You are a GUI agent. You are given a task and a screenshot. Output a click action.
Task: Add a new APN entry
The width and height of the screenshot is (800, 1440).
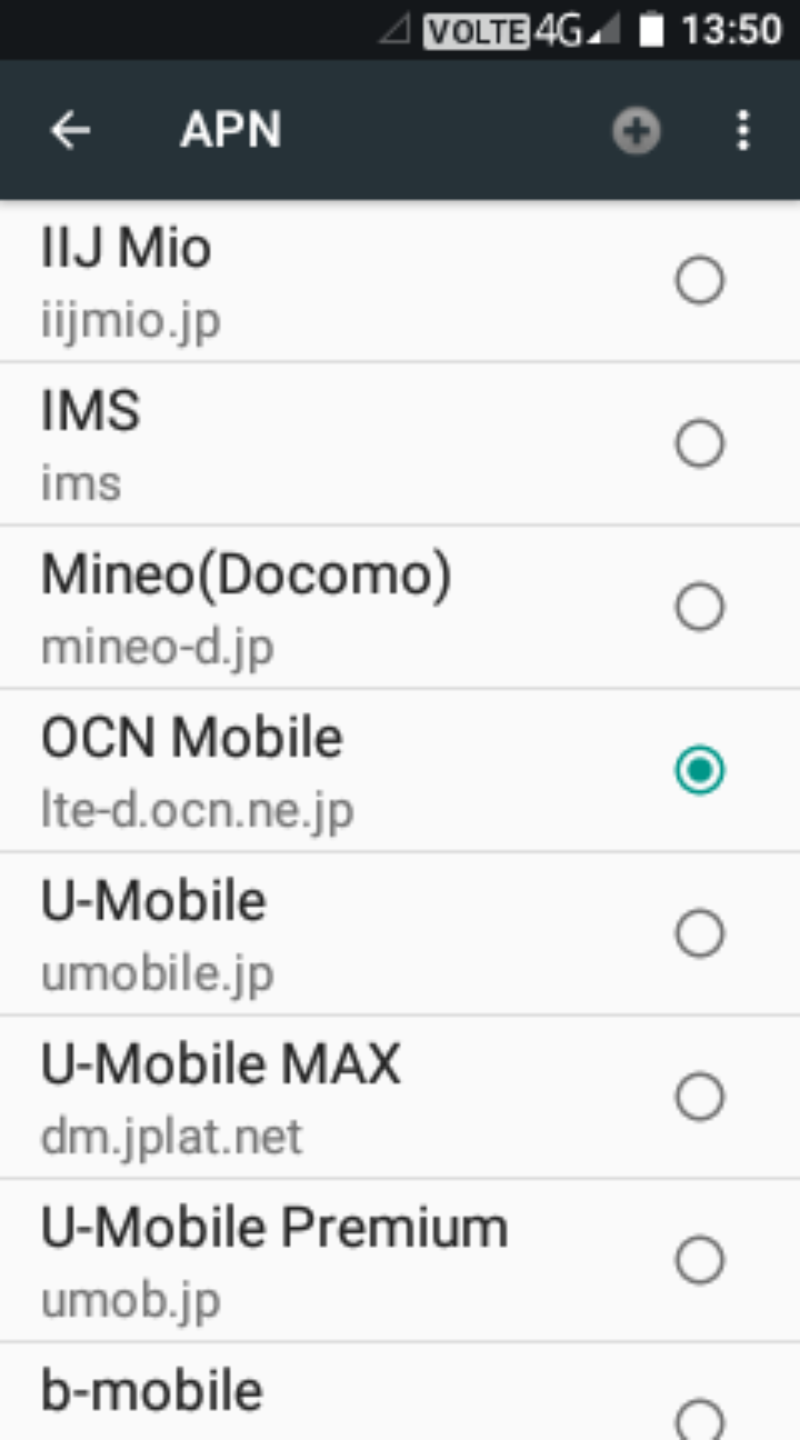(637, 130)
